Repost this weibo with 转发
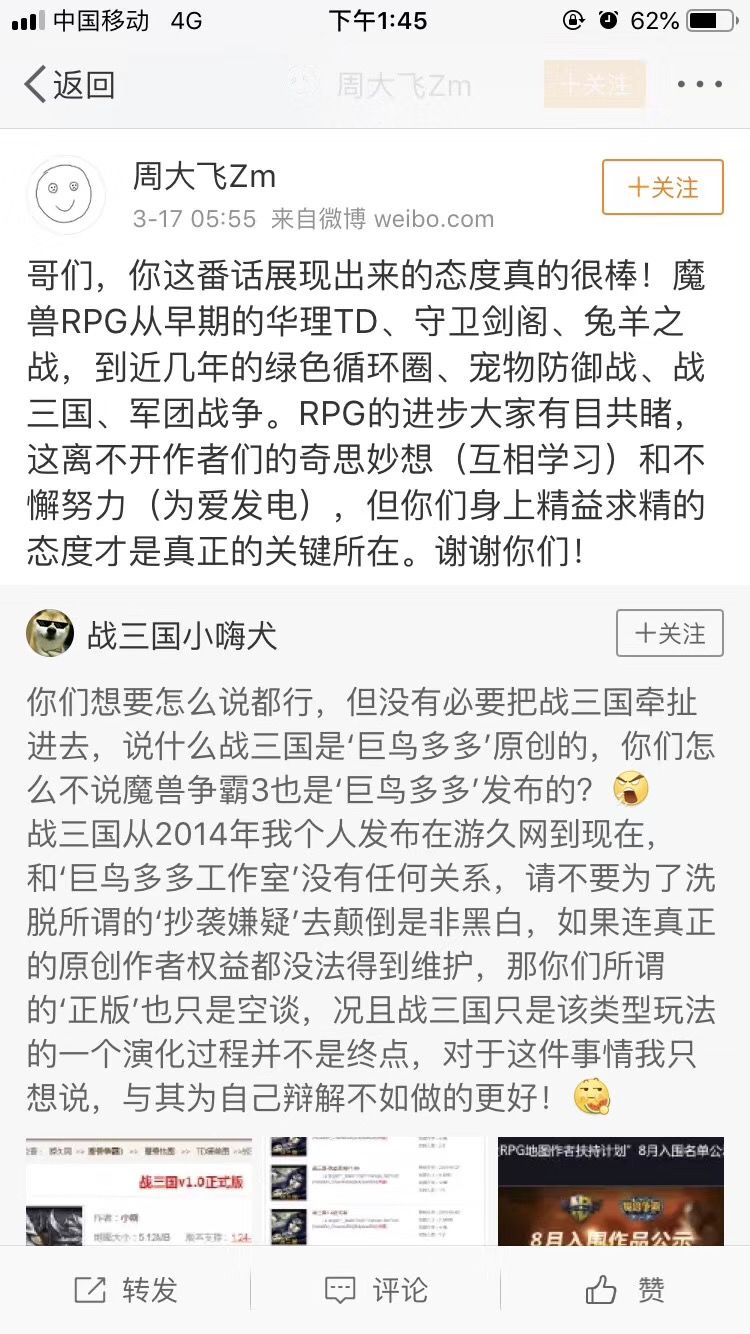The width and height of the screenshot is (750, 1334). coord(126,1290)
